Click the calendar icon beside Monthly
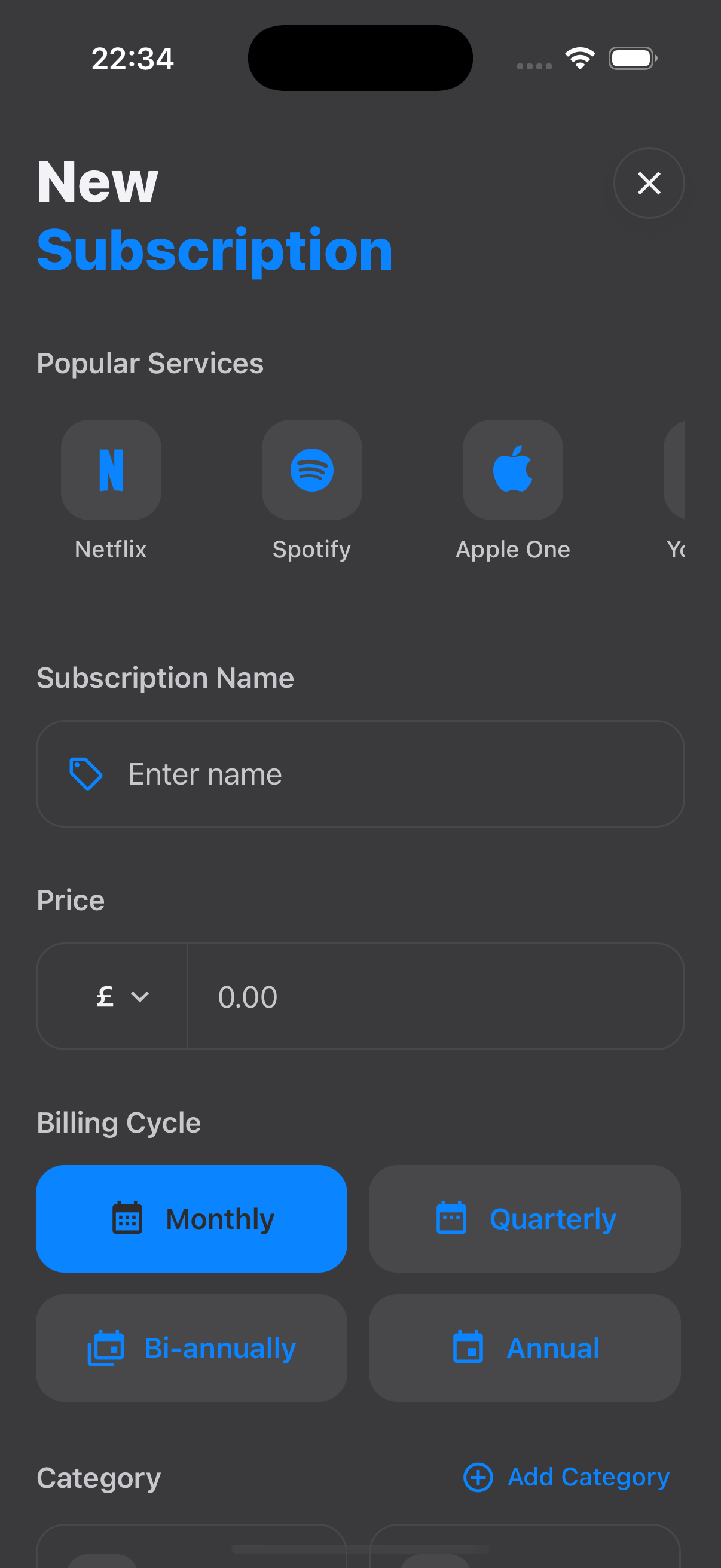721x1568 pixels. tap(126, 1218)
